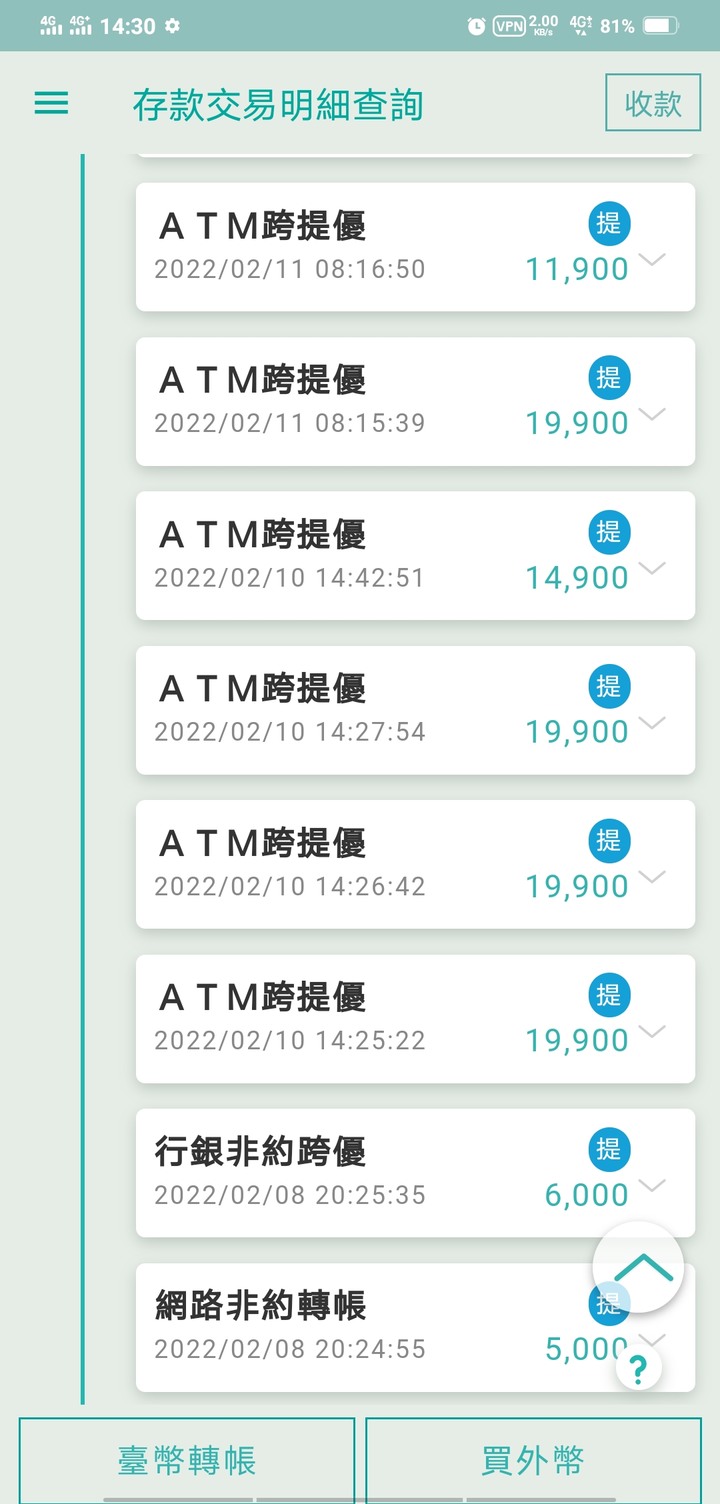This screenshot has width=720, height=1504.
Task: Tap the 收款 button
Action: pyautogui.click(x=653, y=103)
